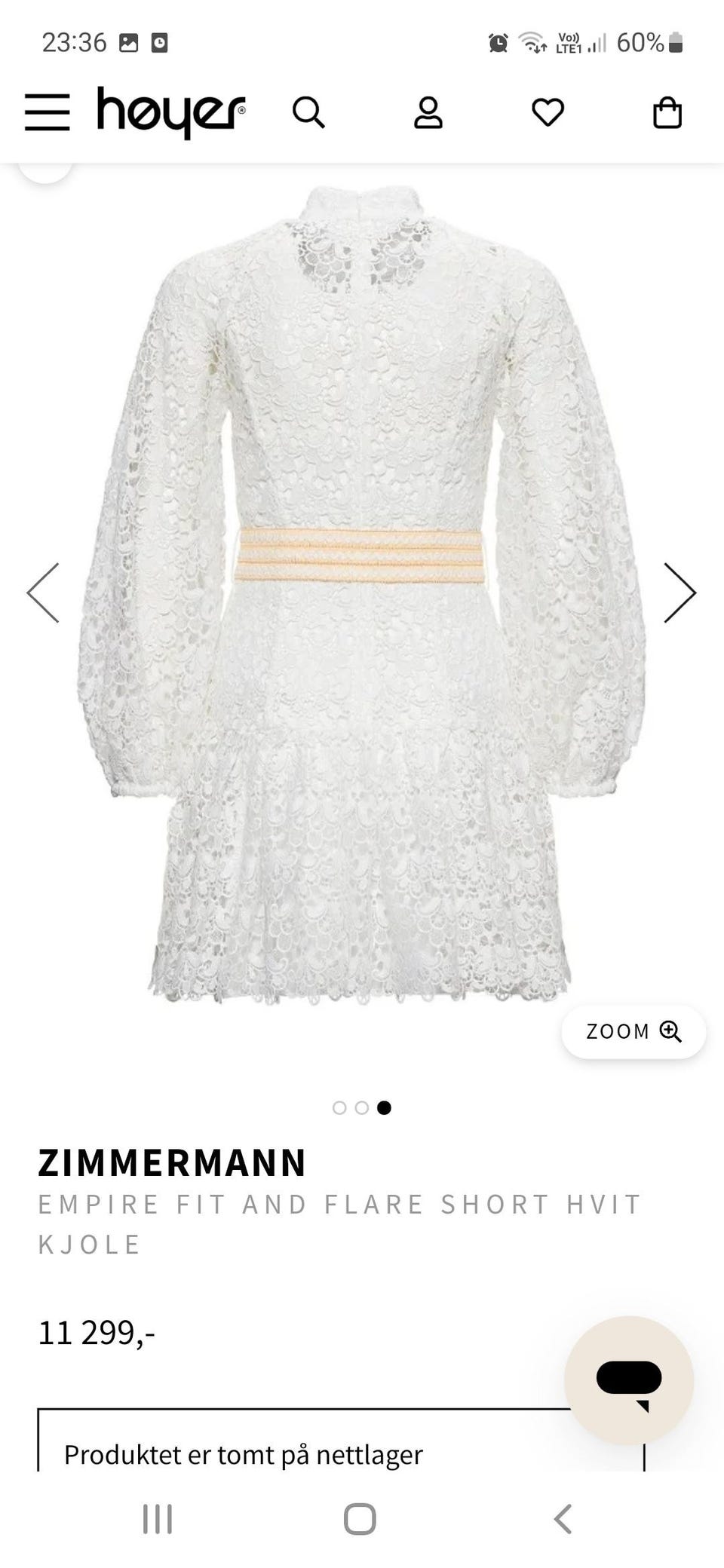Go back using the system back button

pyautogui.click(x=563, y=1519)
